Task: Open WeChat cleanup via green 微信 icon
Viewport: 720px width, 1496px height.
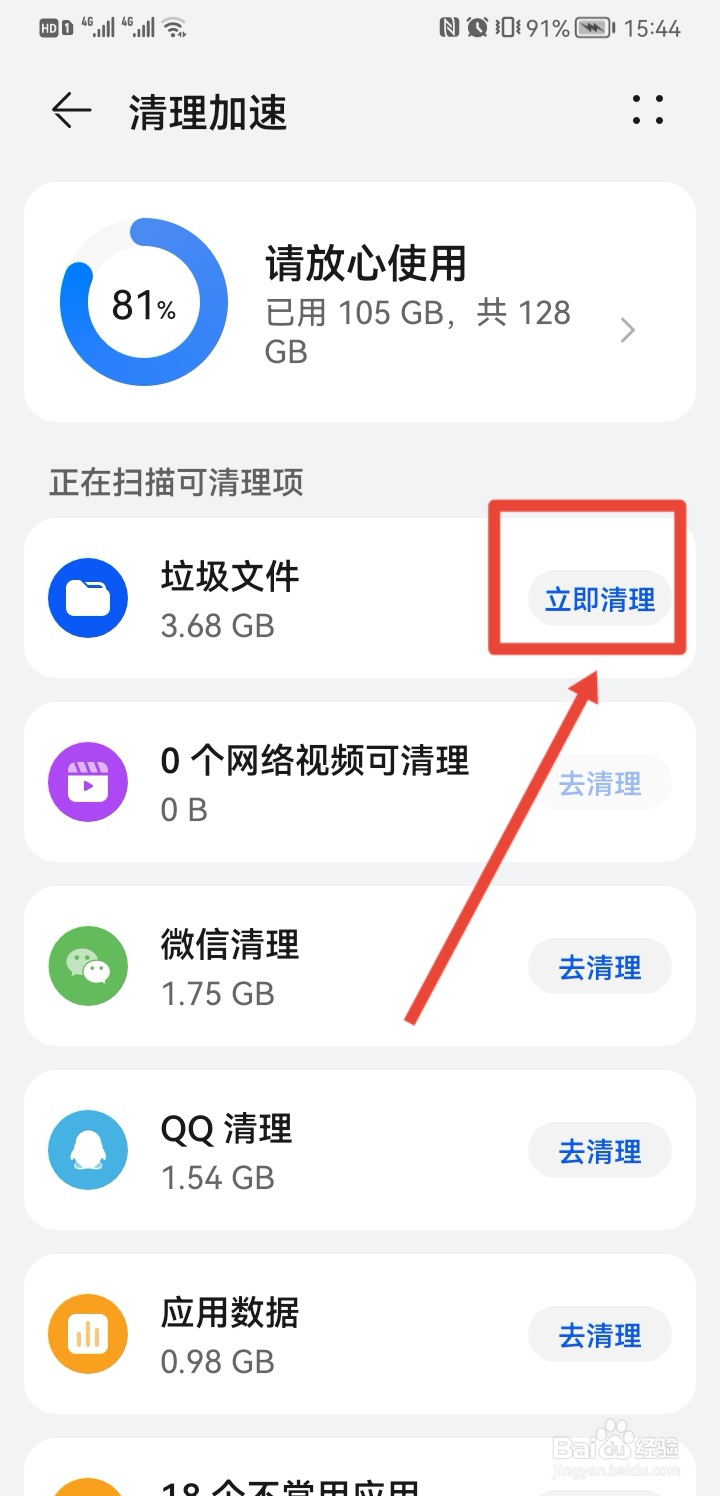Action: (x=87, y=966)
